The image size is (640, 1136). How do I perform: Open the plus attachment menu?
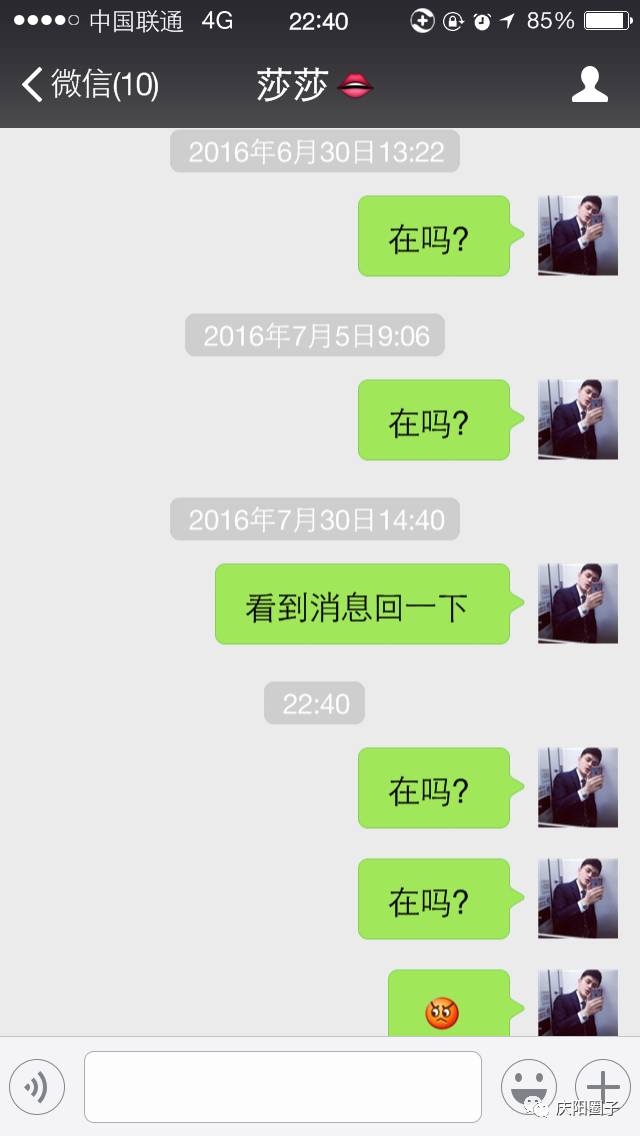603,1086
